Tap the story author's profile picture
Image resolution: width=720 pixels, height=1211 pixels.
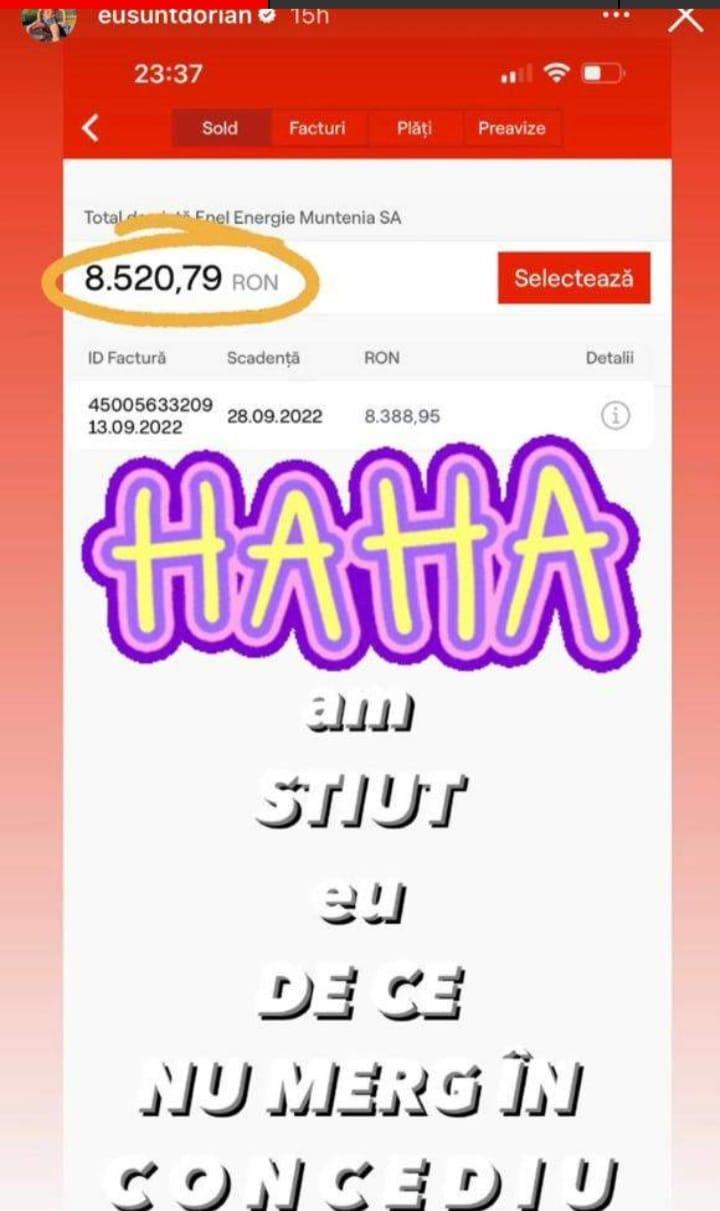[49, 20]
